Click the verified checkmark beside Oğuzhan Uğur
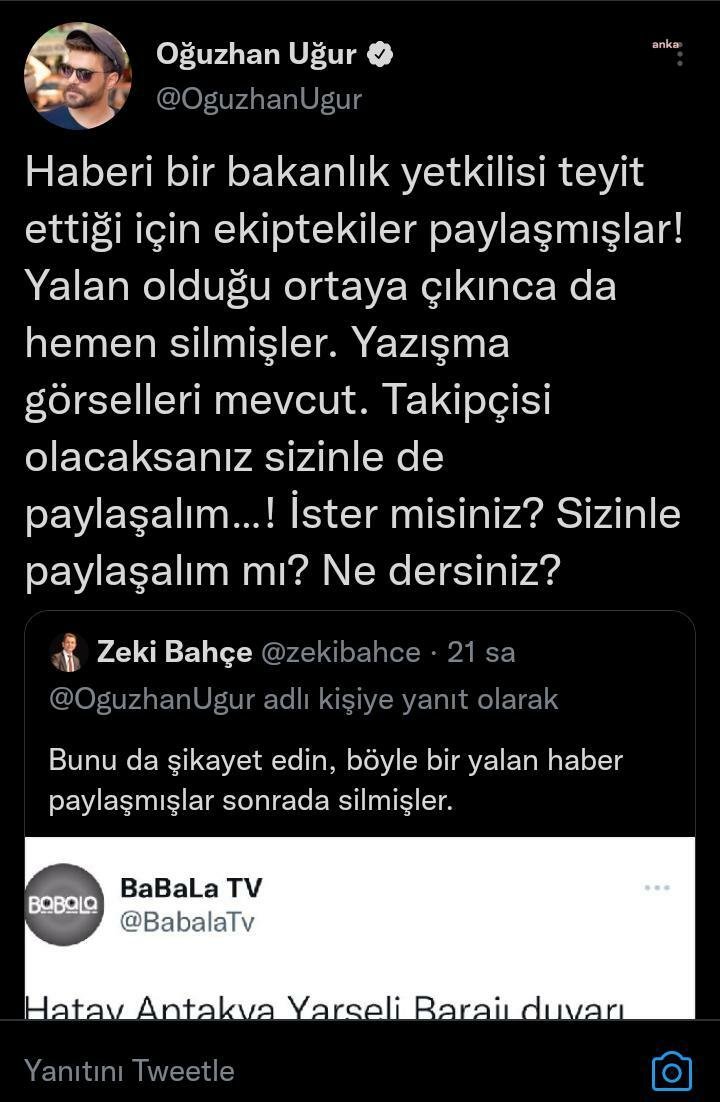The height and width of the screenshot is (1102, 720). [x=379, y=55]
